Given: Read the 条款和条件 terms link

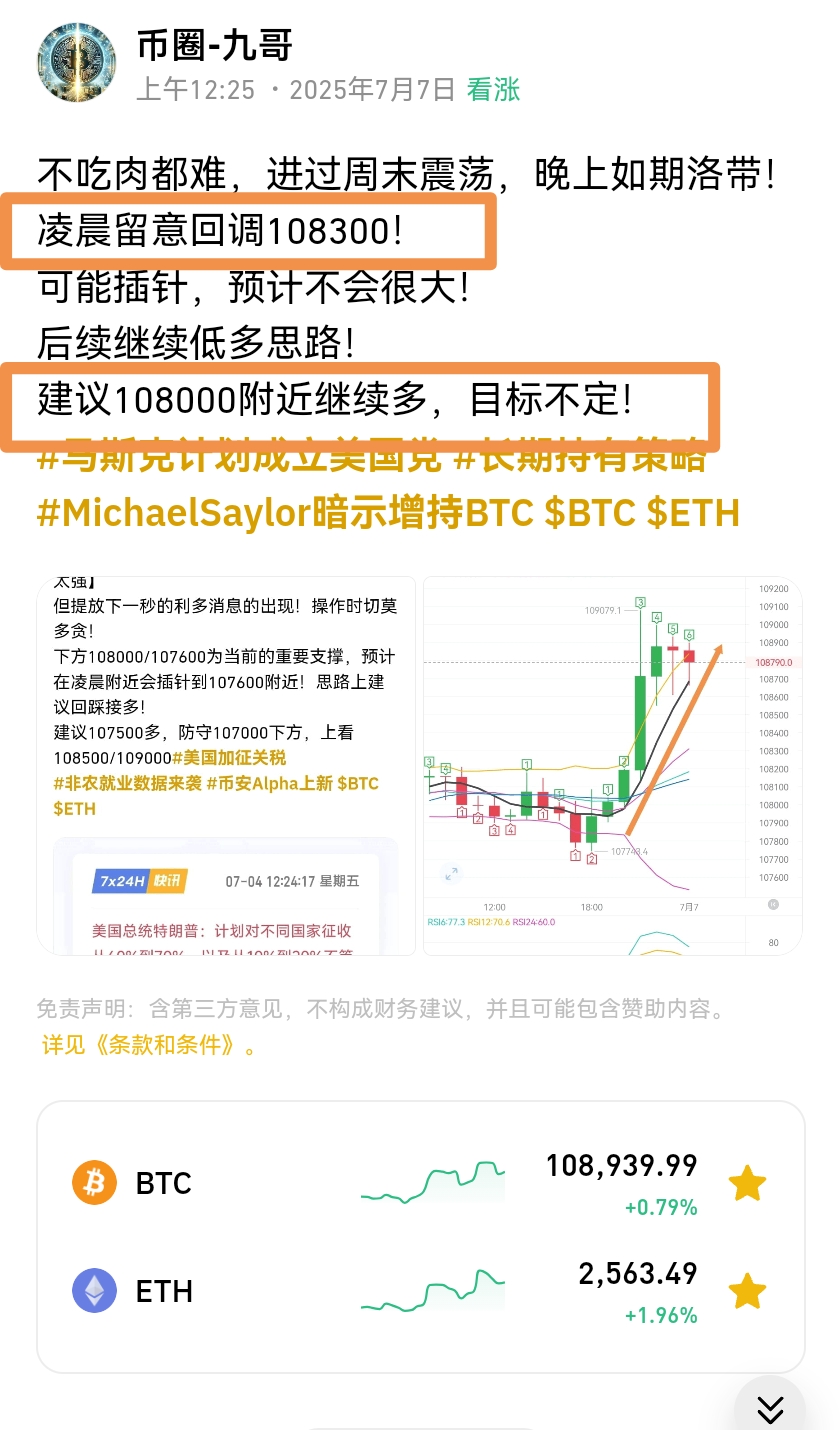Looking at the screenshot, I should pyautogui.click(x=140, y=1046).
